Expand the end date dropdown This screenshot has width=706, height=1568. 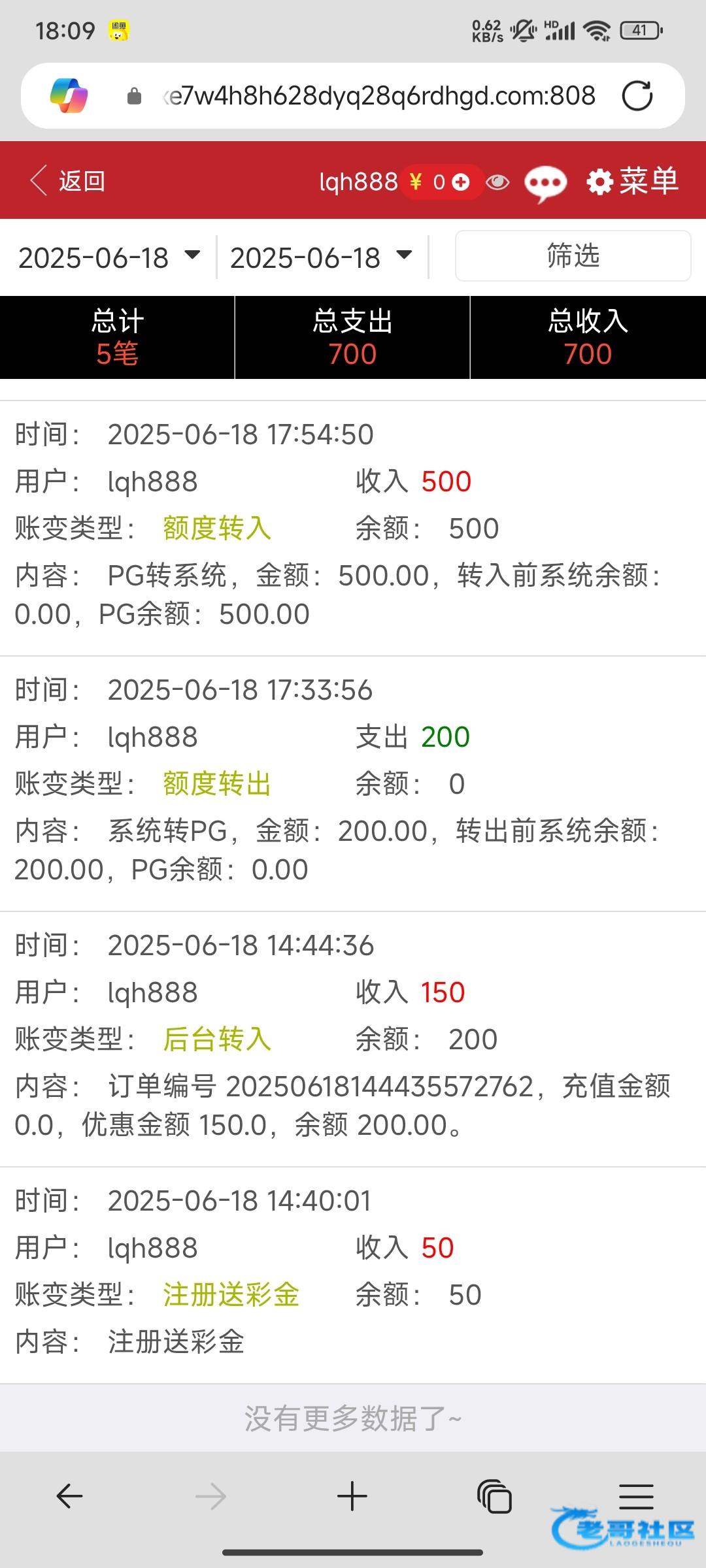tap(321, 257)
